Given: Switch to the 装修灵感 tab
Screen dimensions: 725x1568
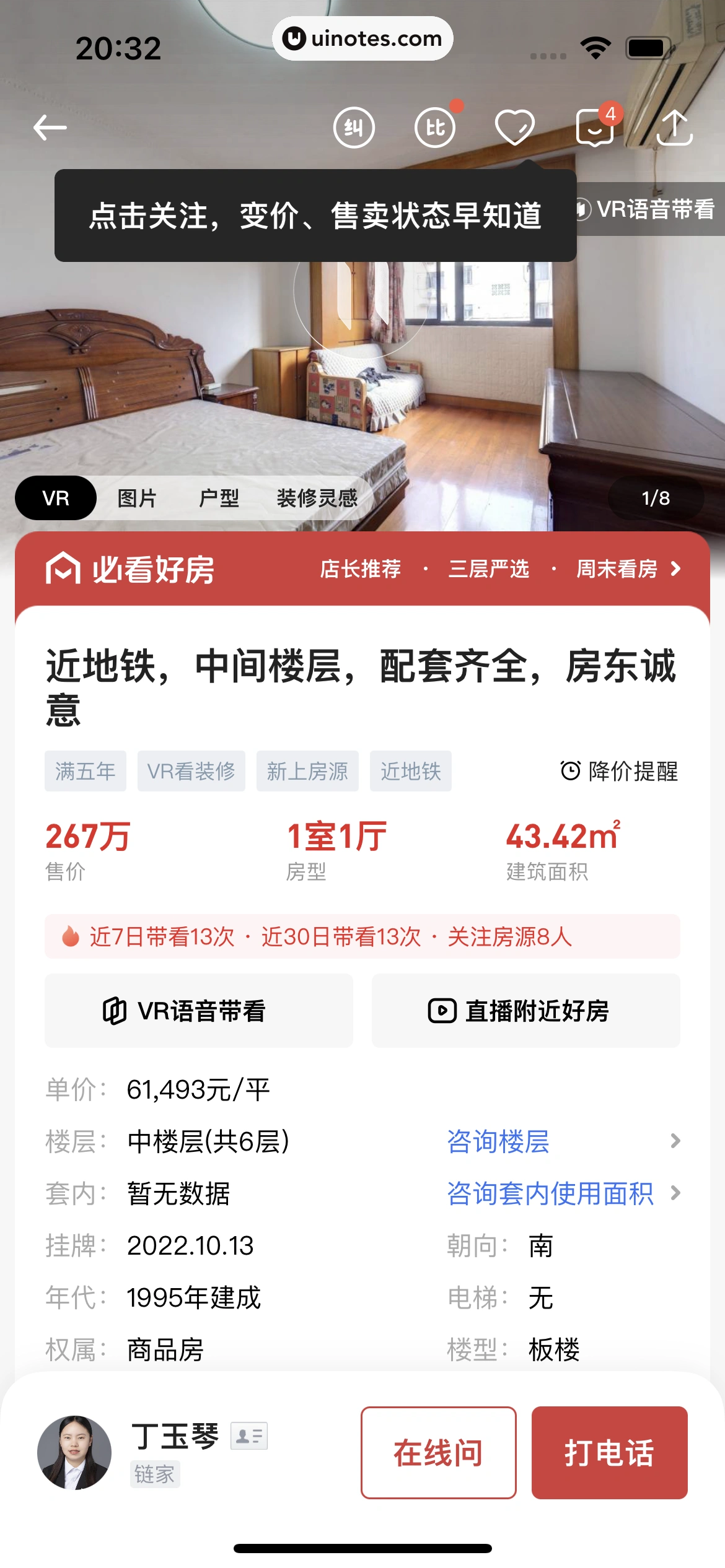Looking at the screenshot, I should [x=317, y=498].
